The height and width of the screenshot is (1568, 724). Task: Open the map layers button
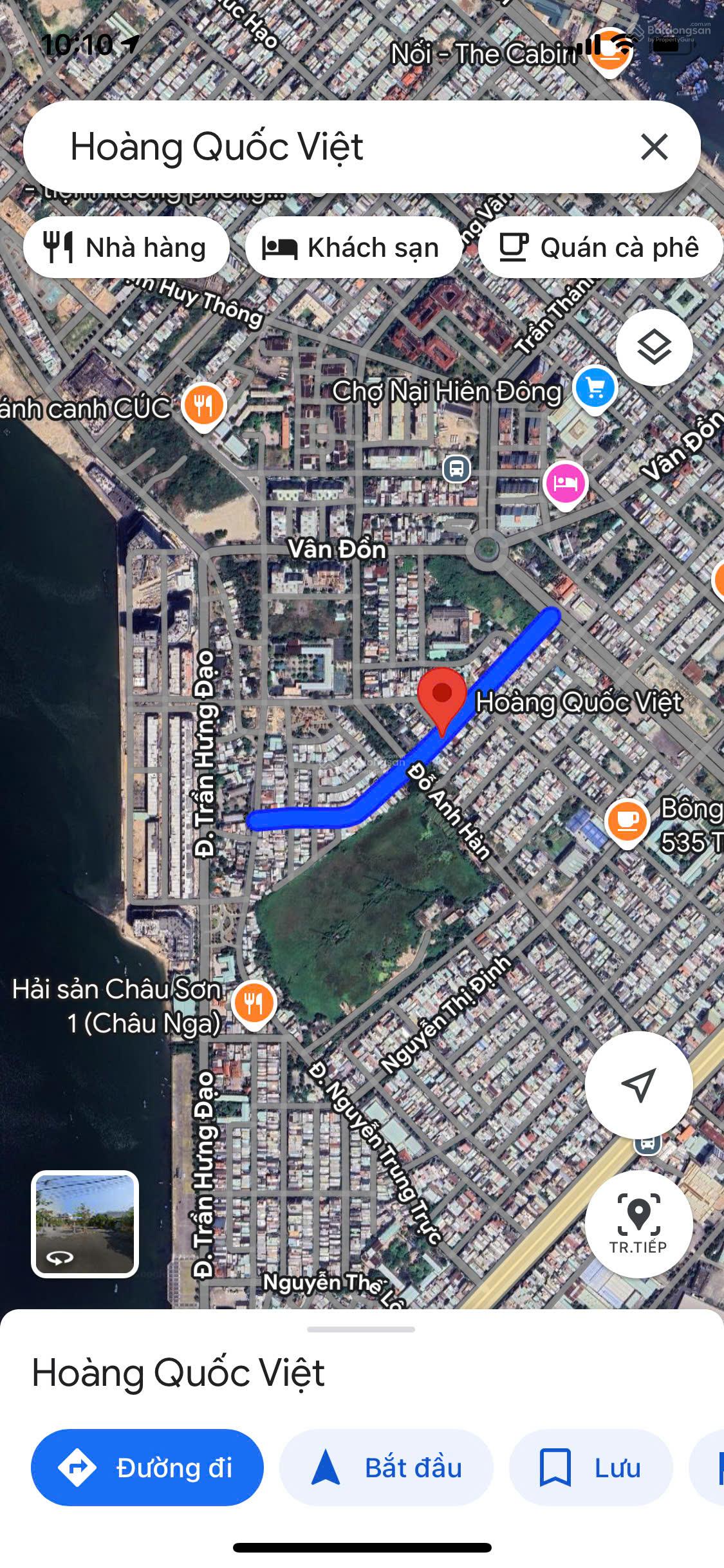tap(654, 347)
